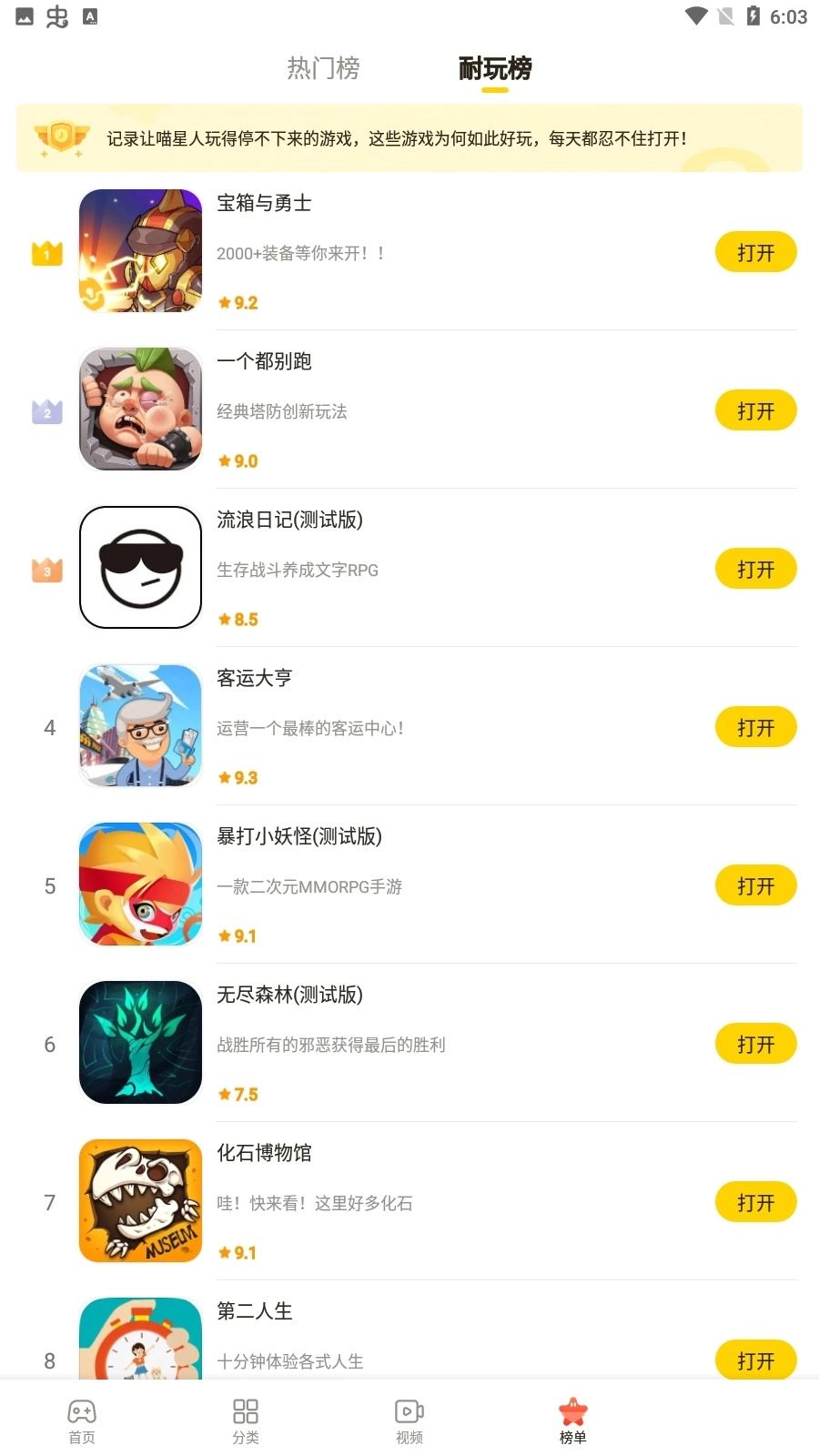
Task: Open 宝箱与勇士 with its 打开 button
Action: click(756, 252)
